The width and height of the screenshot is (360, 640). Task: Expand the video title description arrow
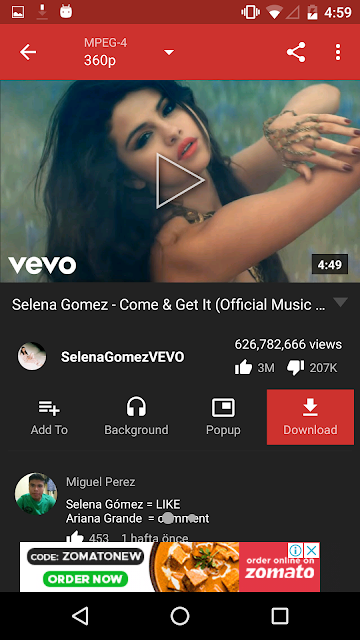(x=340, y=302)
